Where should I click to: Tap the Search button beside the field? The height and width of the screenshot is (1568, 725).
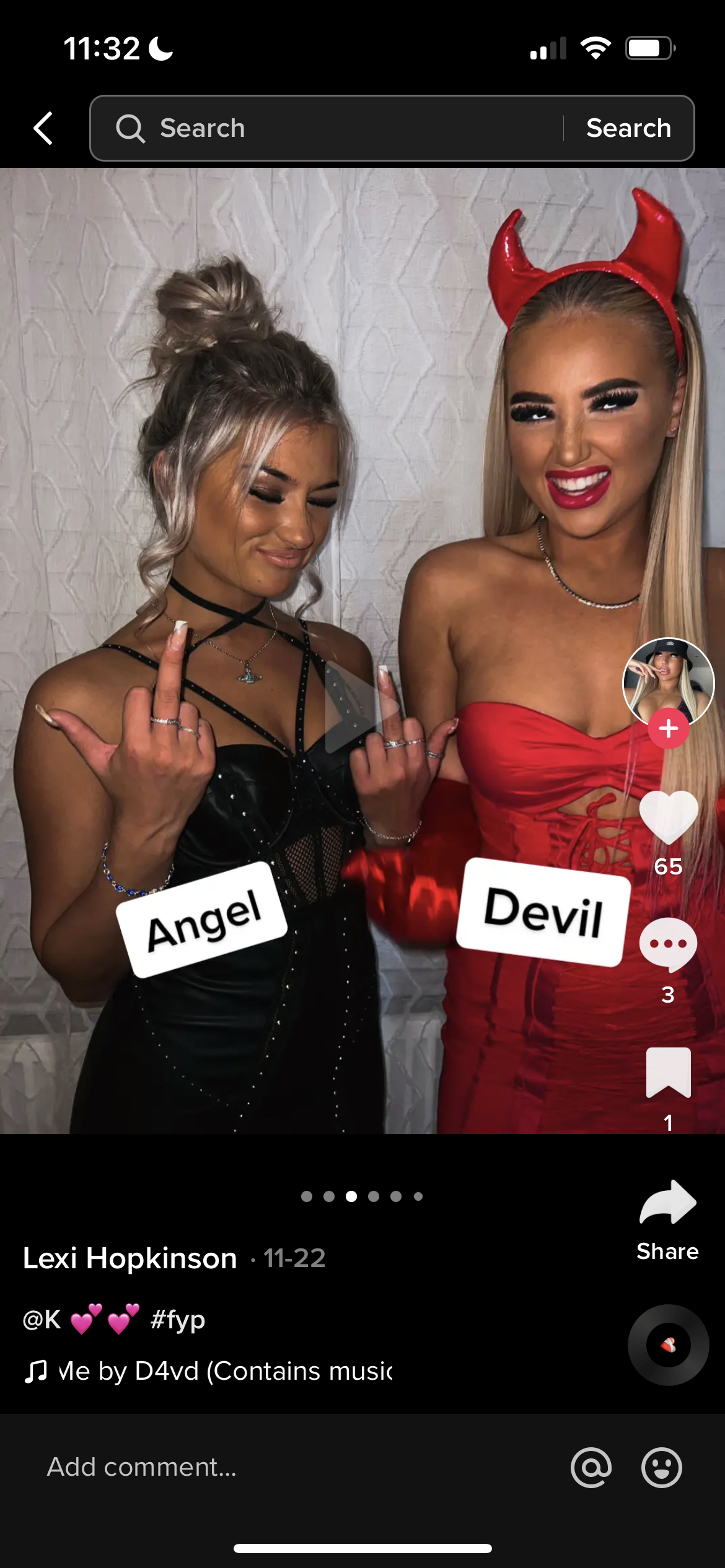(x=628, y=128)
